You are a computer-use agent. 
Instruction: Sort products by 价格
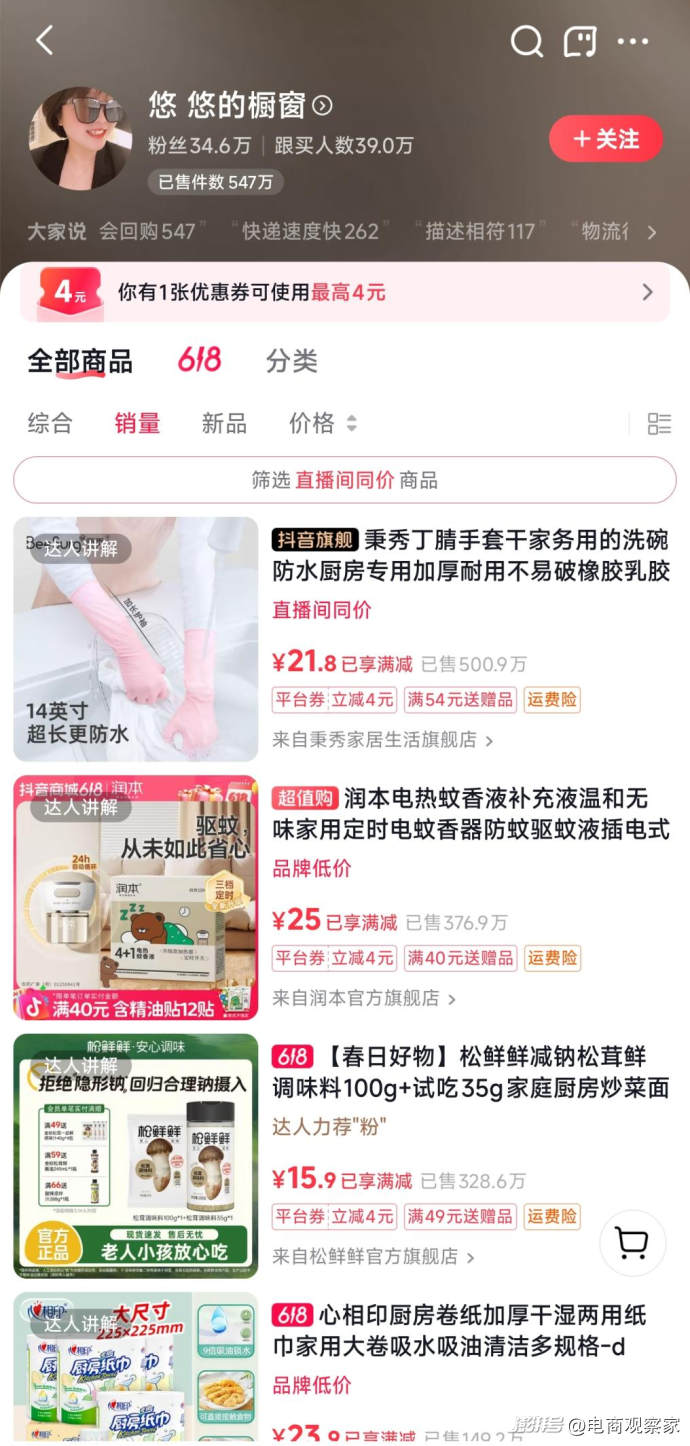coord(322,423)
